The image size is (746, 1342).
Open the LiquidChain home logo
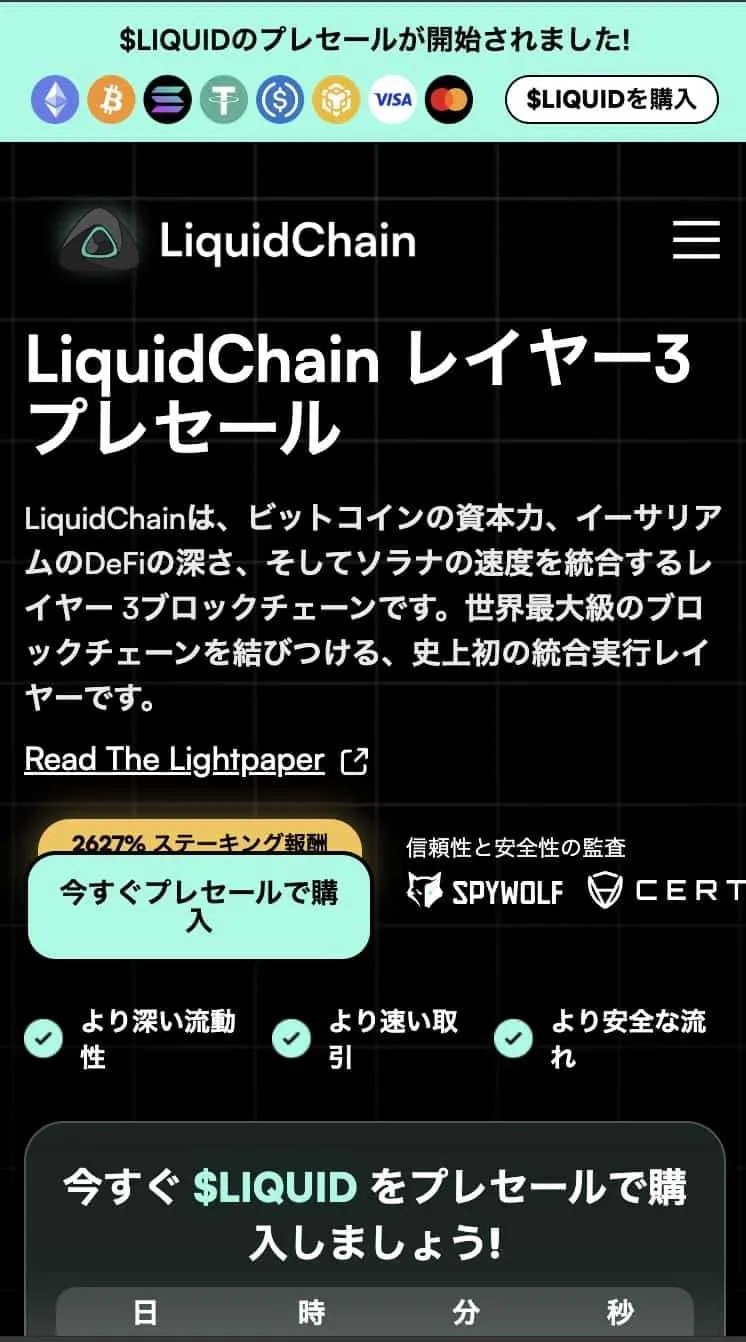(237, 241)
